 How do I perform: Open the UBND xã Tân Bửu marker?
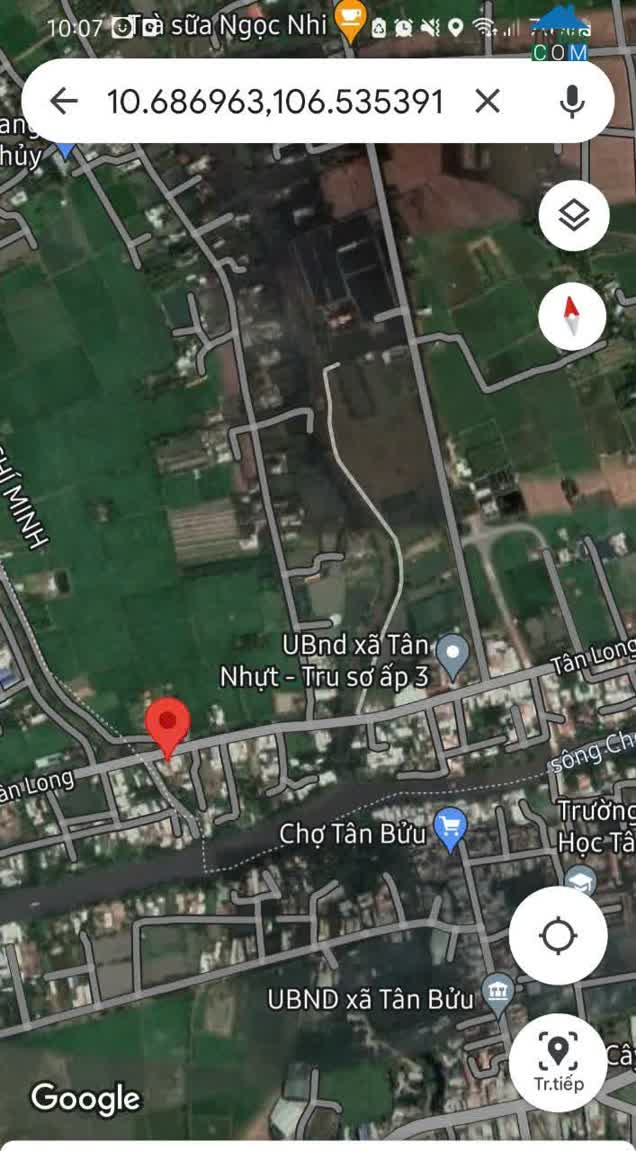point(499,995)
